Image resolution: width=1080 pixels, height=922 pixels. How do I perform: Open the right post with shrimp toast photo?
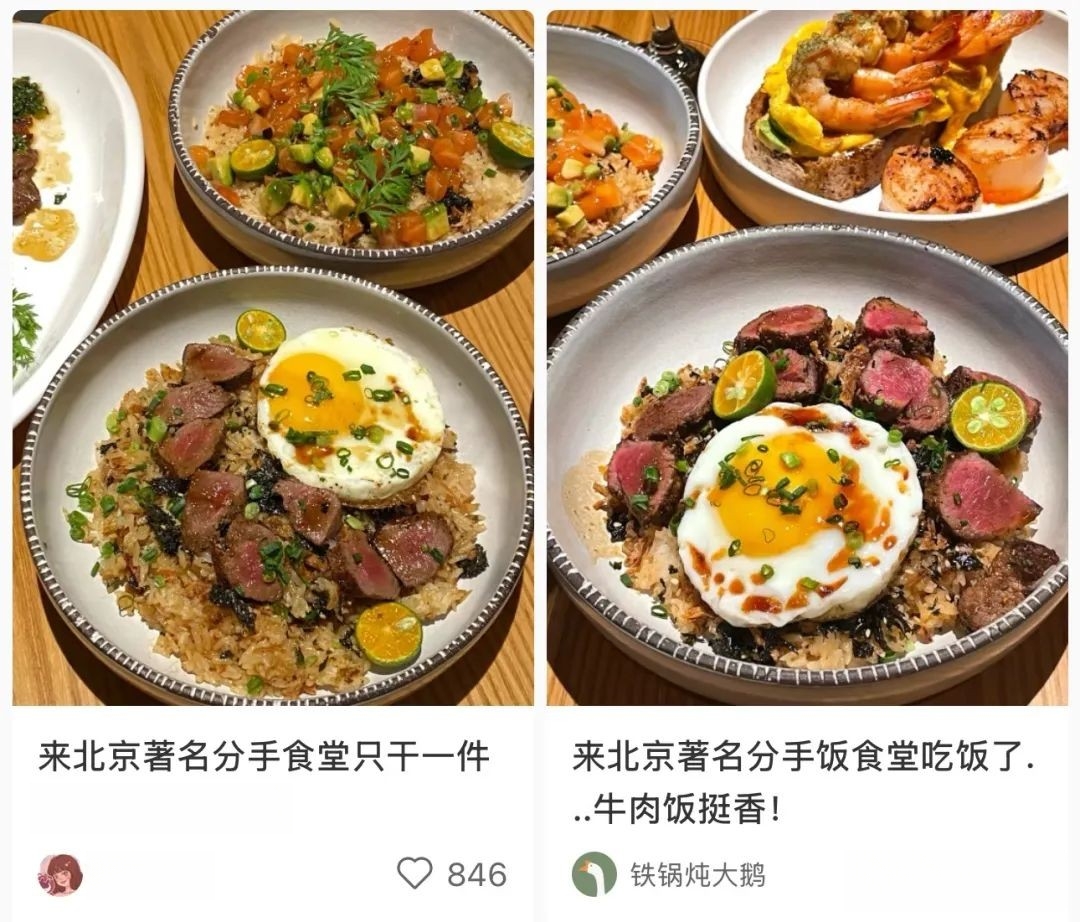pos(807,360)
